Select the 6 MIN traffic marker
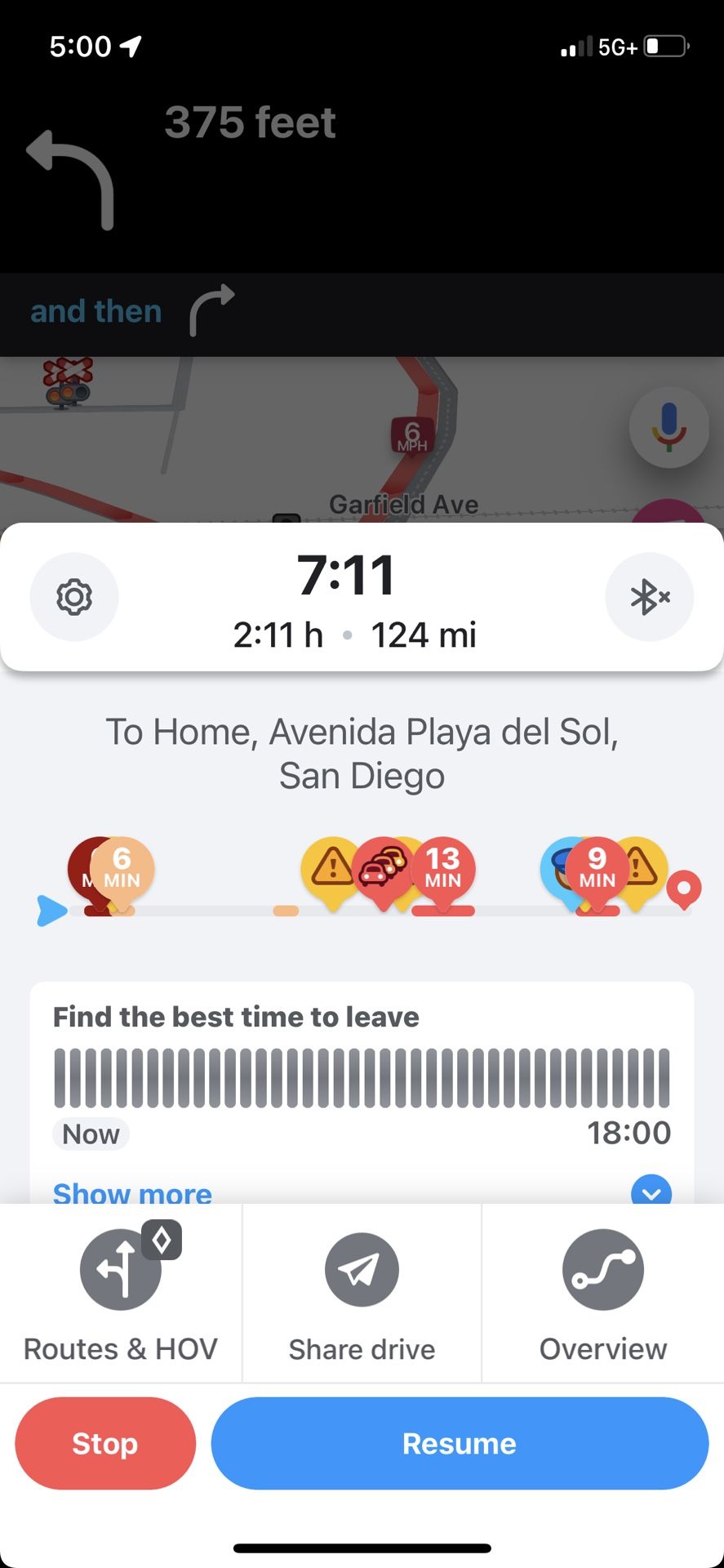The image size is (724, 1568). [x=122, y=869]
